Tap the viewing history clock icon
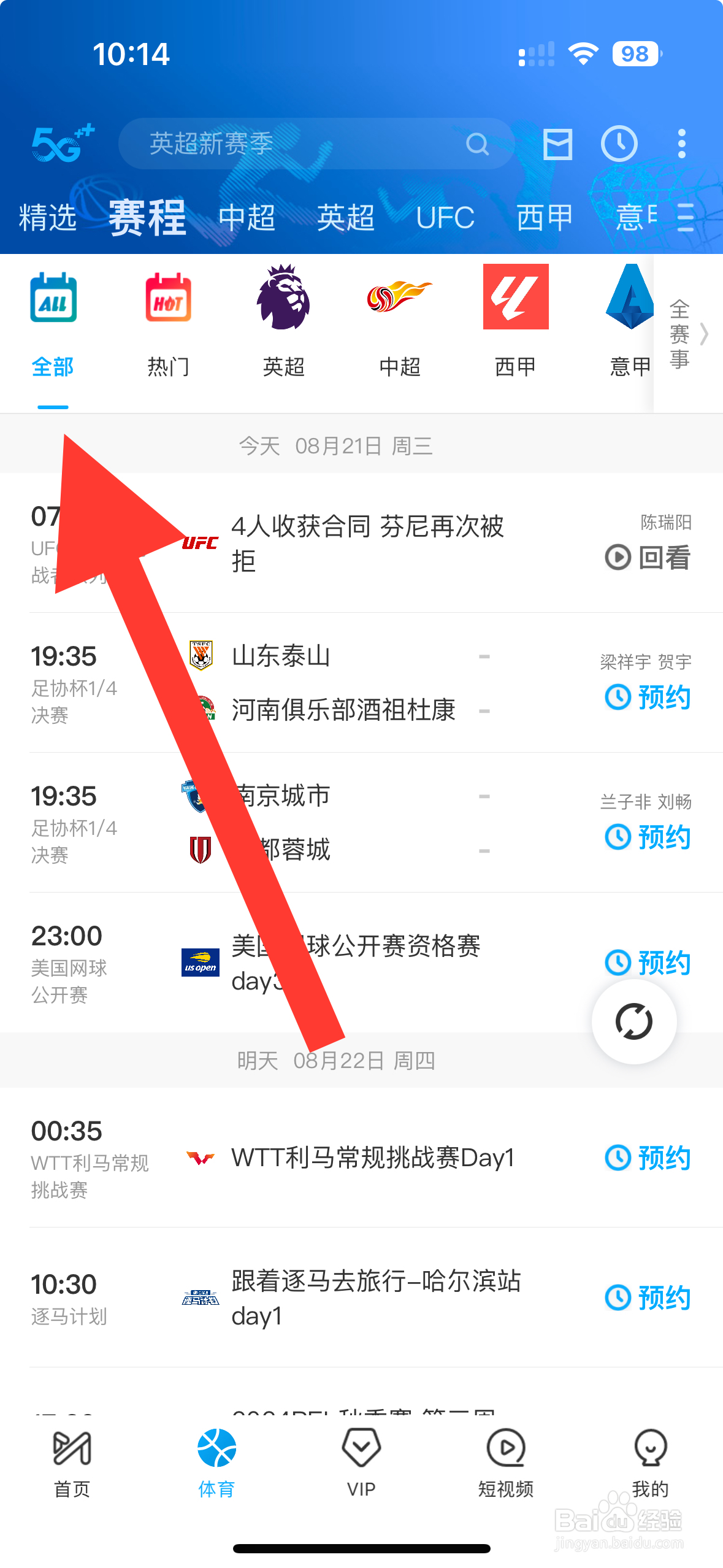The image size is (723, 1568). (x=620, y=144)
